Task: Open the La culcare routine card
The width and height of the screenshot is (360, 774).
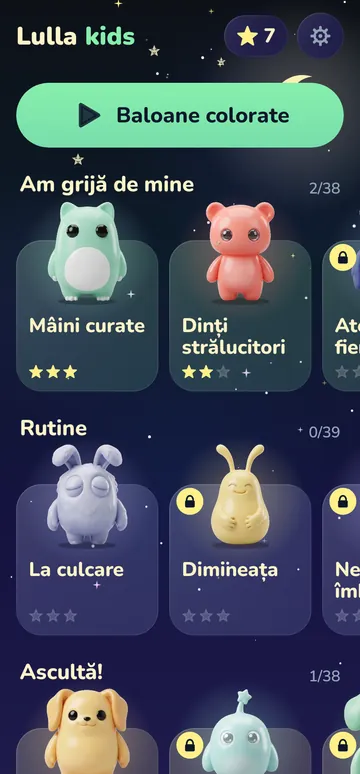Action: (x=87, y=559)
